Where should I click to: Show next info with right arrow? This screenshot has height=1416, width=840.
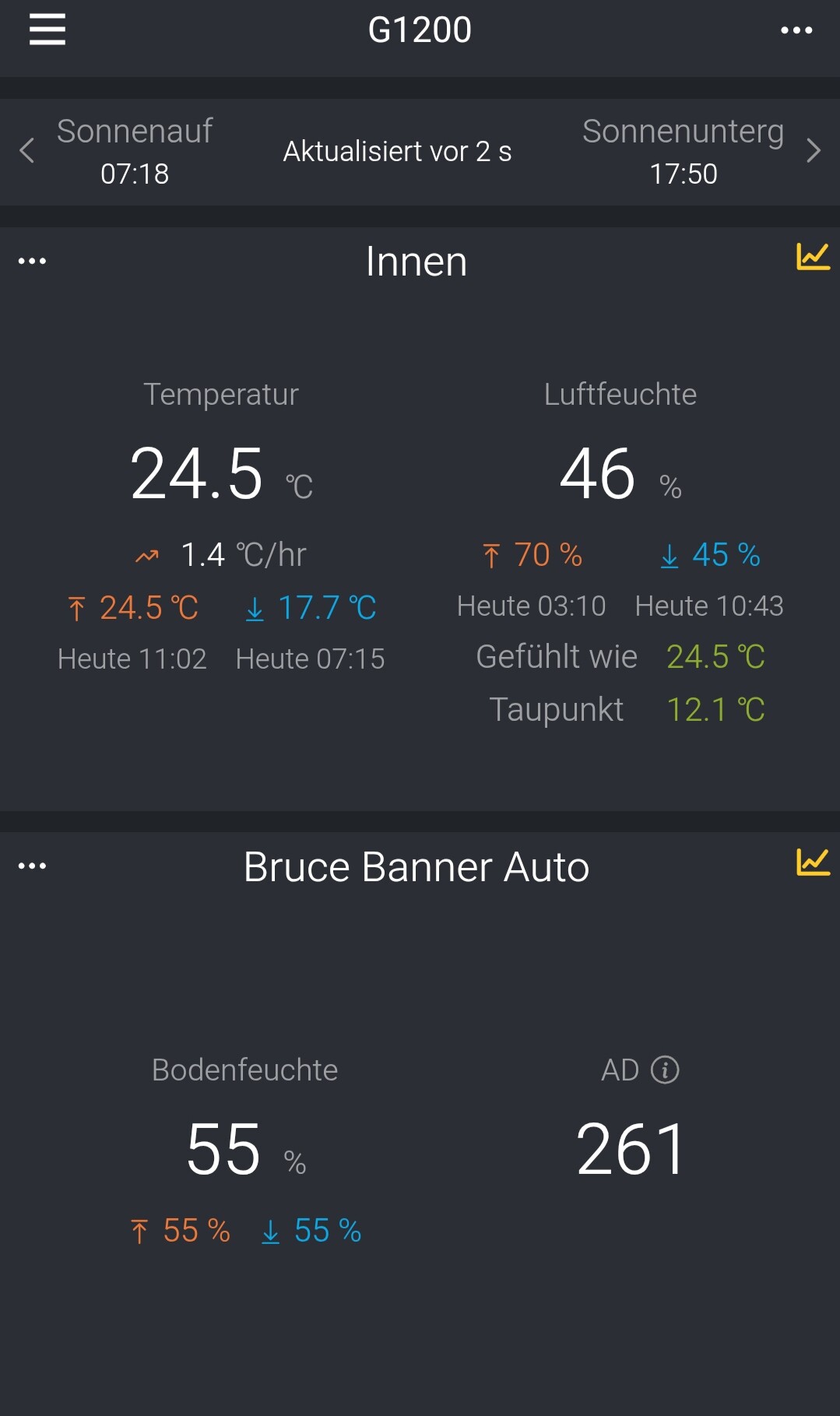(x=813, y=150)
